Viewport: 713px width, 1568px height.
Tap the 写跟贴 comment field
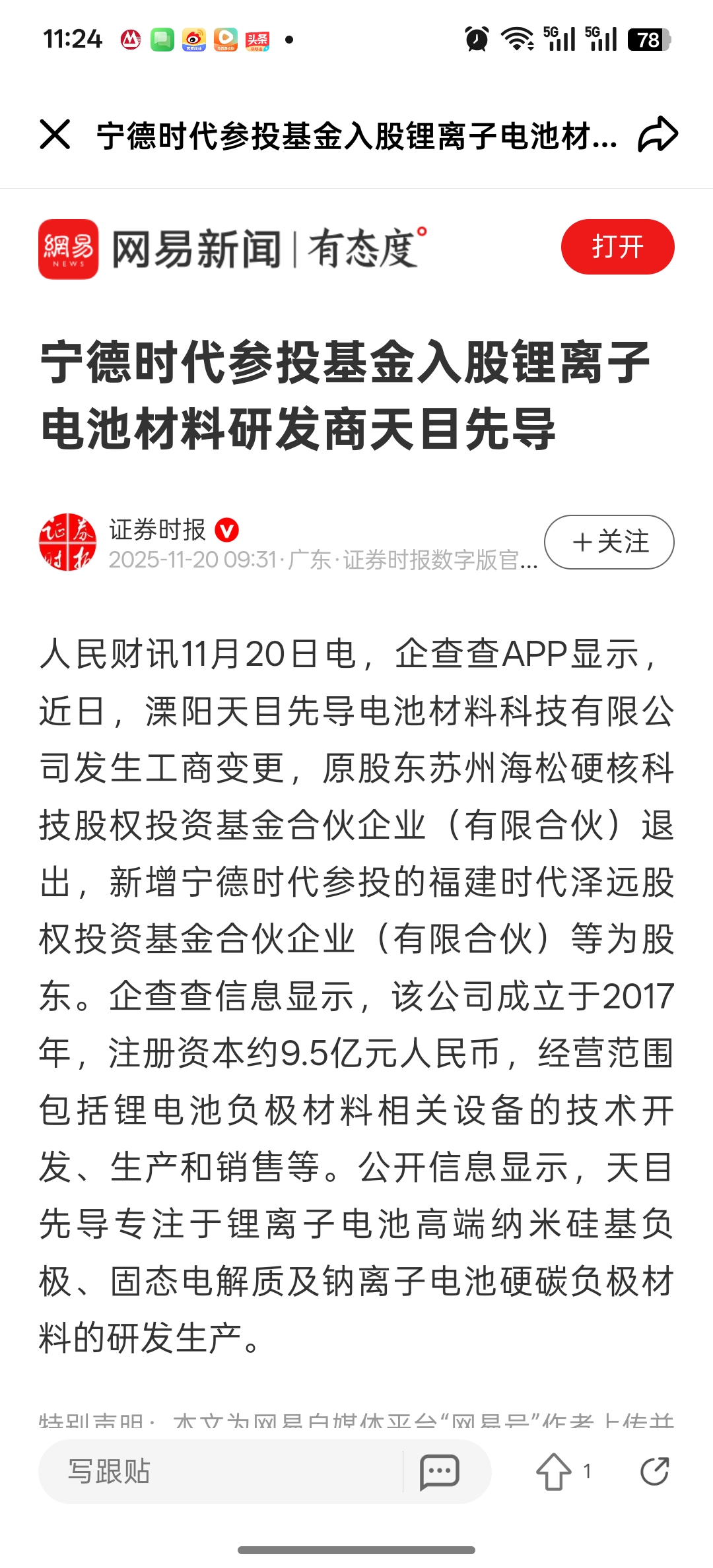(218, 1472)
